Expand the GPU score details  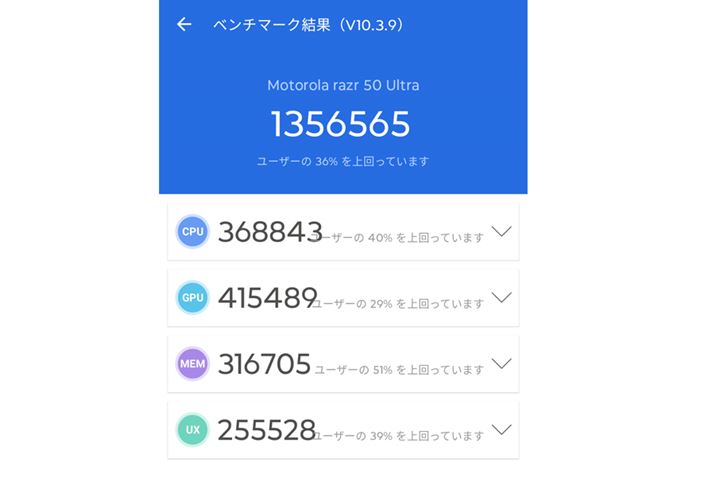point(502,298)
